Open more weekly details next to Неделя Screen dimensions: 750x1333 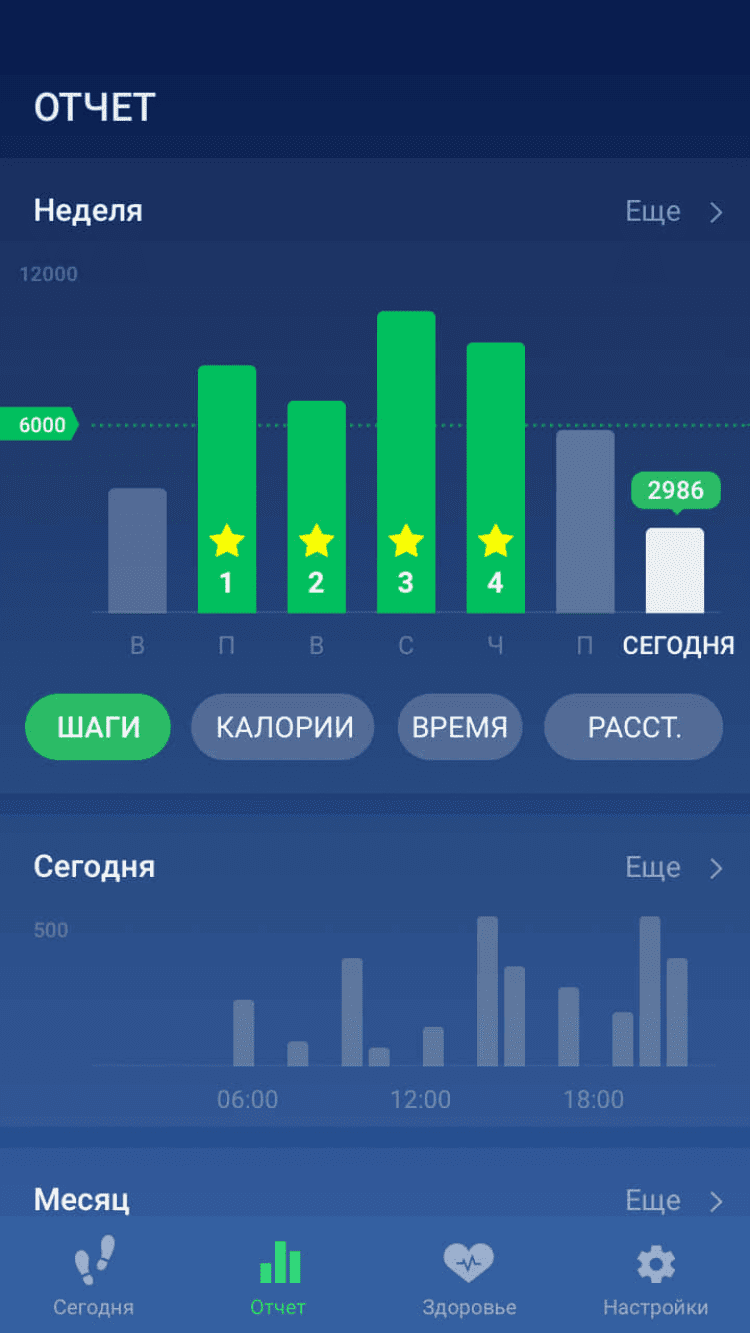click(673, 212)
